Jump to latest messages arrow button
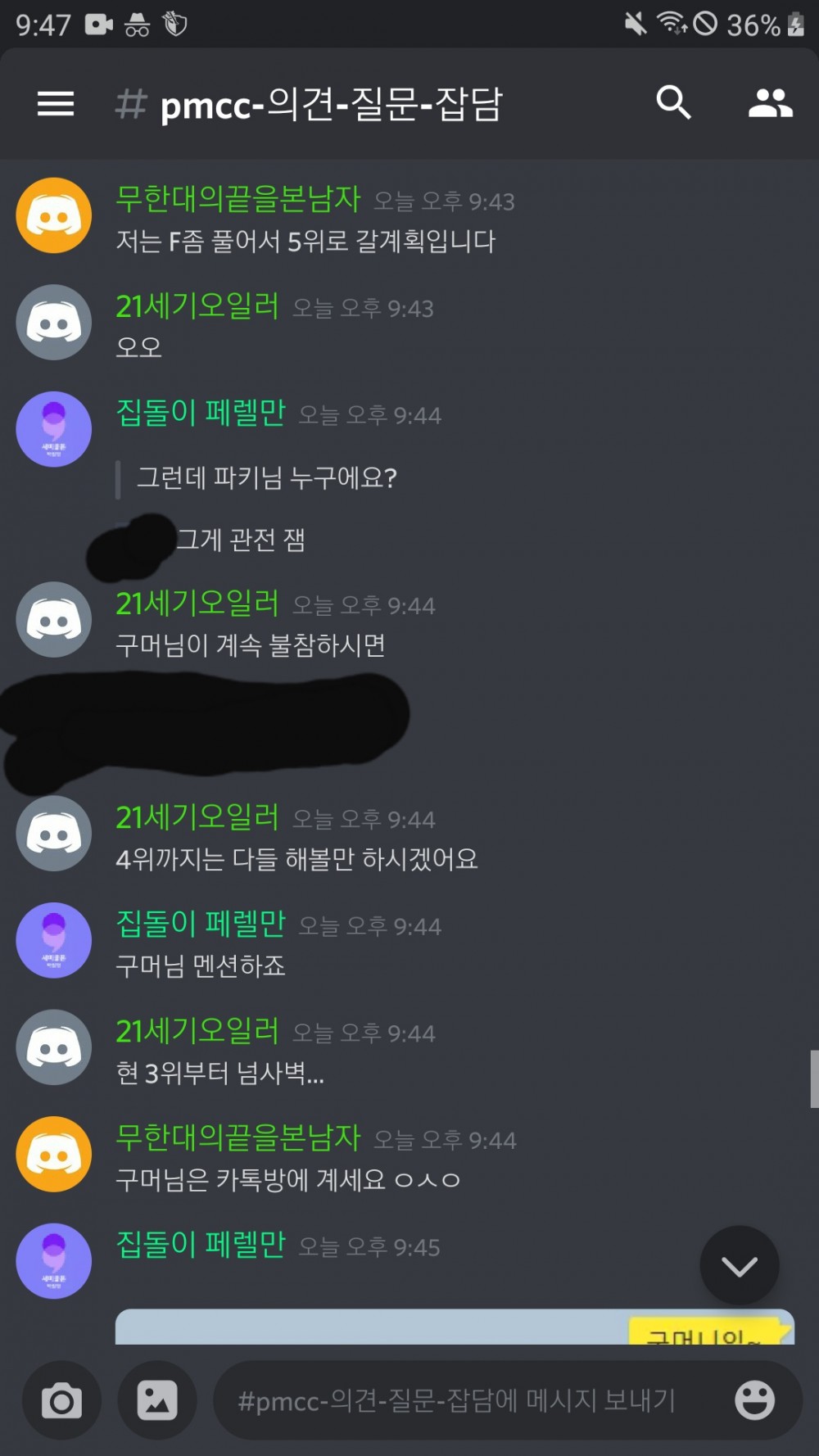The image size is (819, 1456). (739, 1265)
